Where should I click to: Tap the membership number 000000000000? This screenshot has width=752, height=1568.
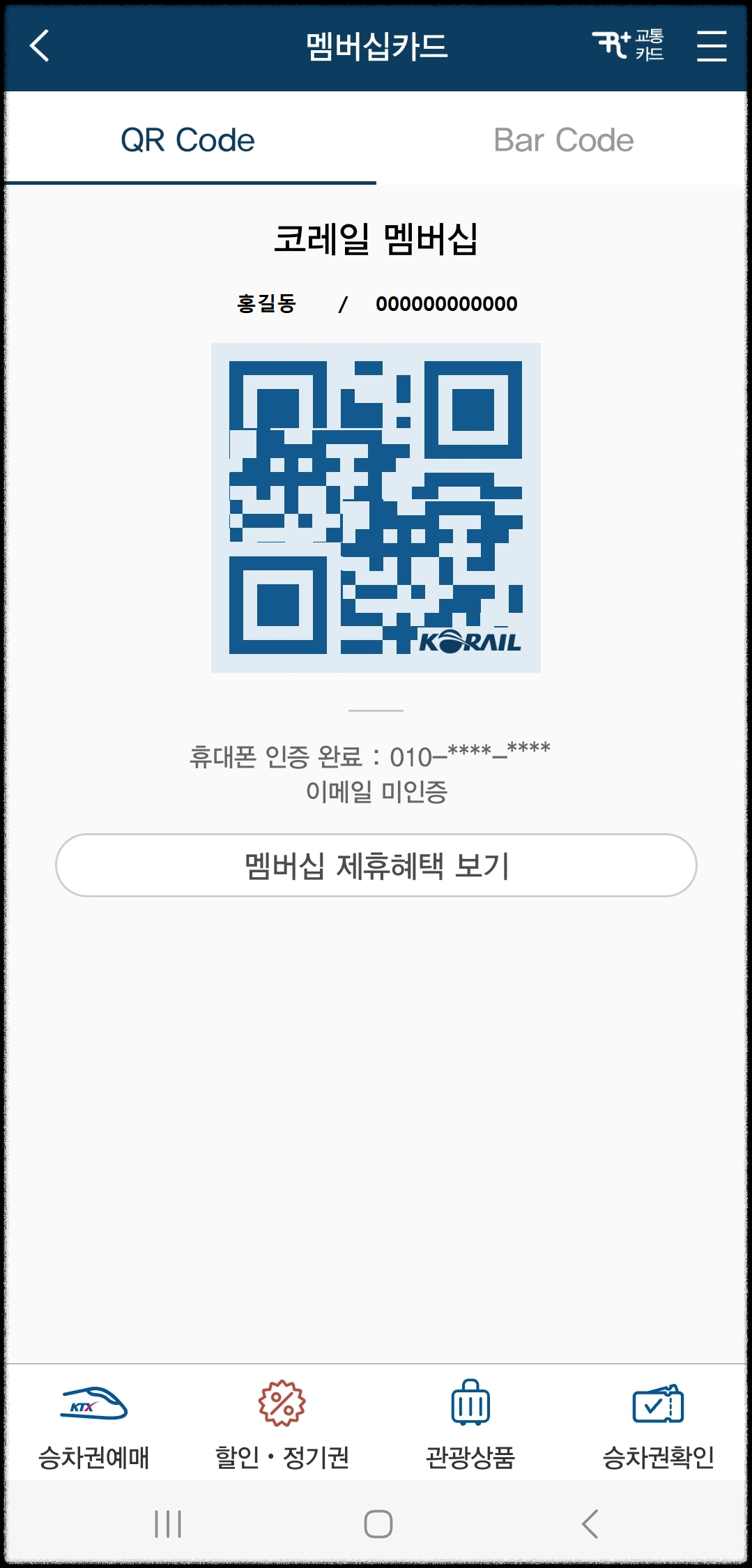click(x=446, y=303)
